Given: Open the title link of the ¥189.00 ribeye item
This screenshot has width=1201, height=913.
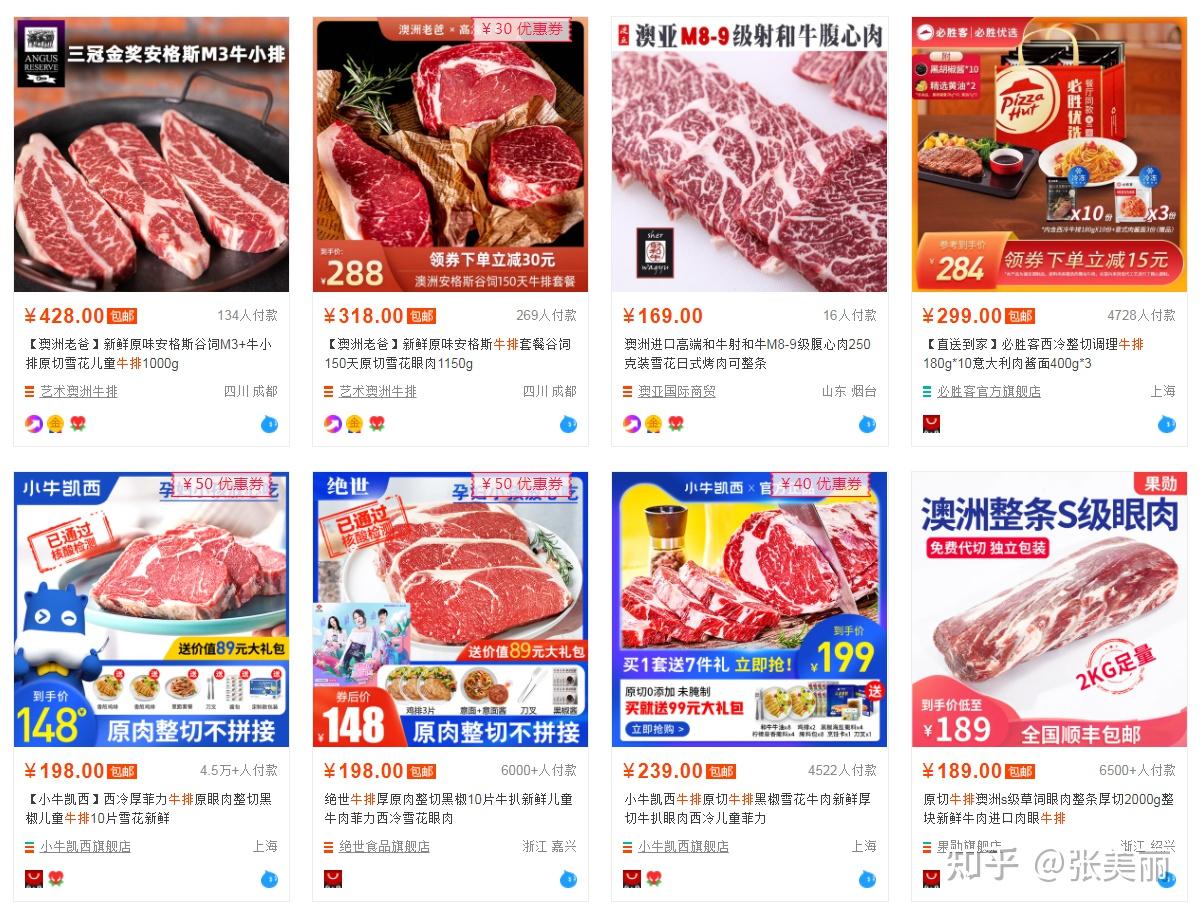Looking at the screenshot, I should click(x=1048, y=808).
